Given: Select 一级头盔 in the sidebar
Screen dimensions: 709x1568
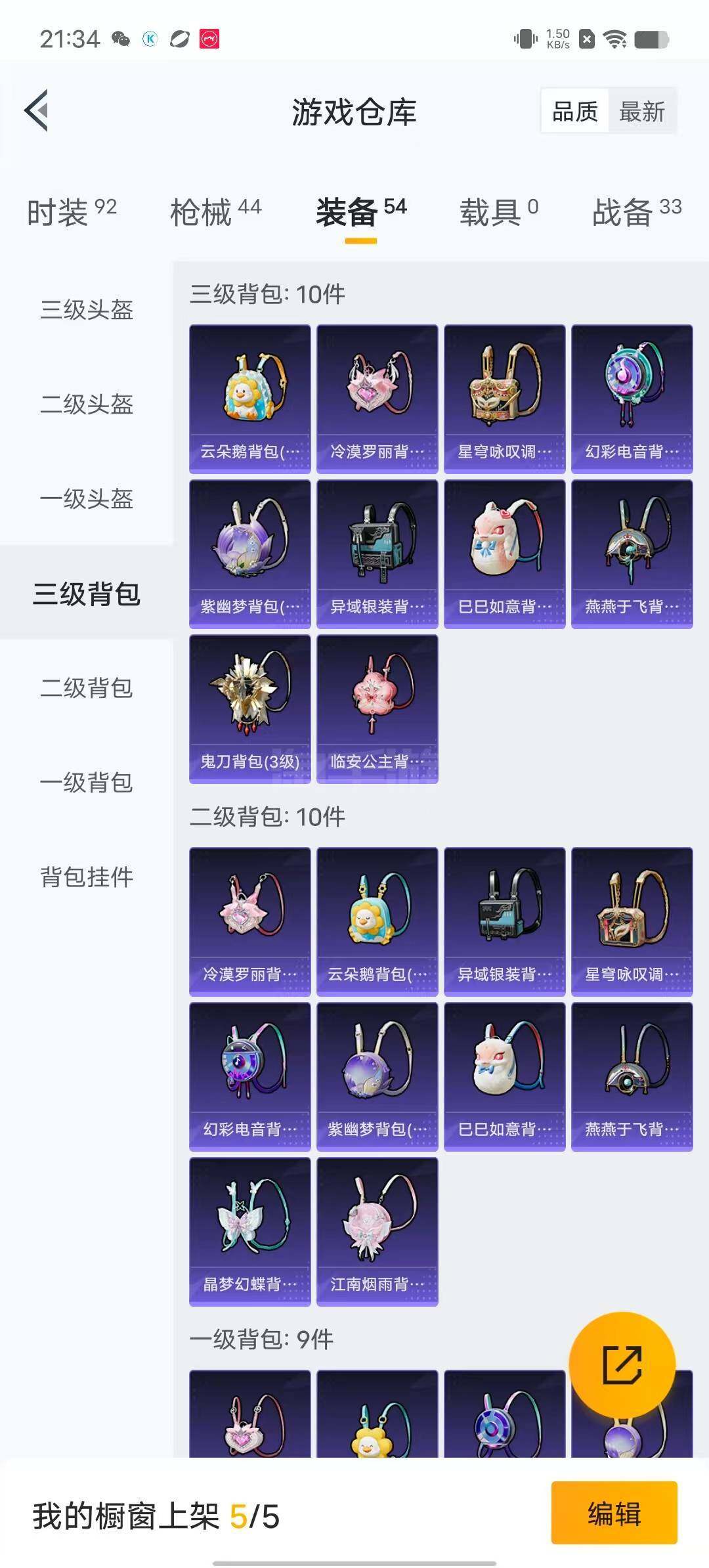Looking at the screenshot, I should (87, 498).
